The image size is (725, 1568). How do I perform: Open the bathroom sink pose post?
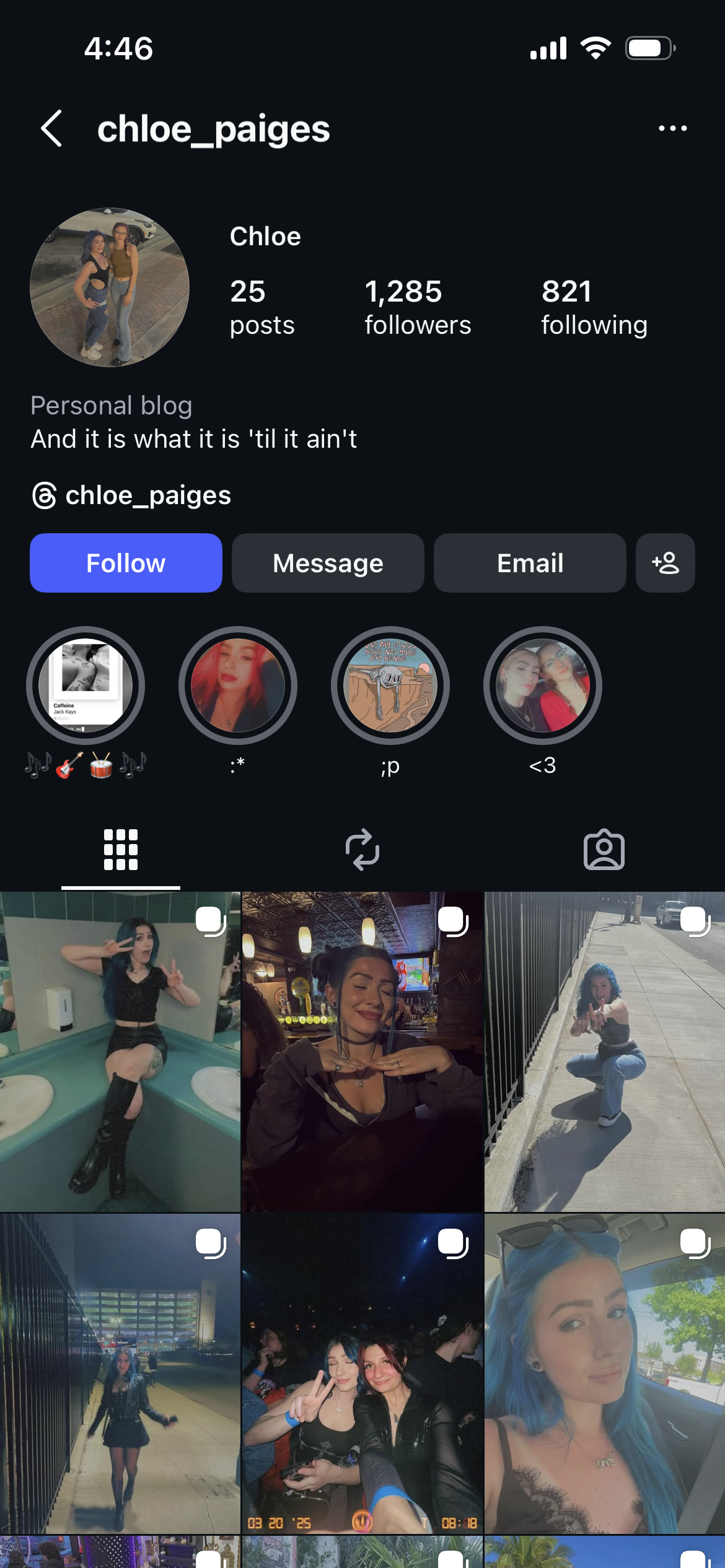[120, 1052]
